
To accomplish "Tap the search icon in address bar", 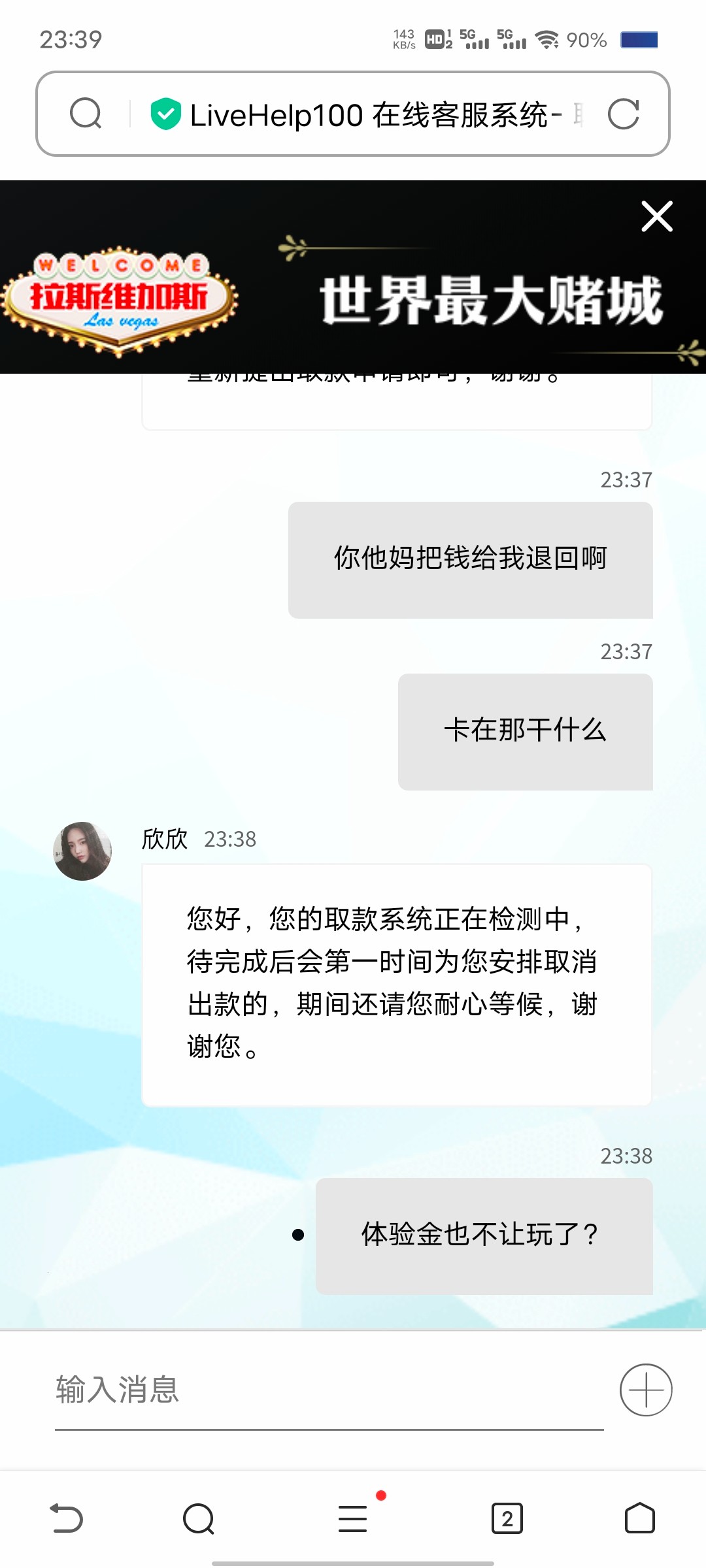I will [x=86, y=114].
